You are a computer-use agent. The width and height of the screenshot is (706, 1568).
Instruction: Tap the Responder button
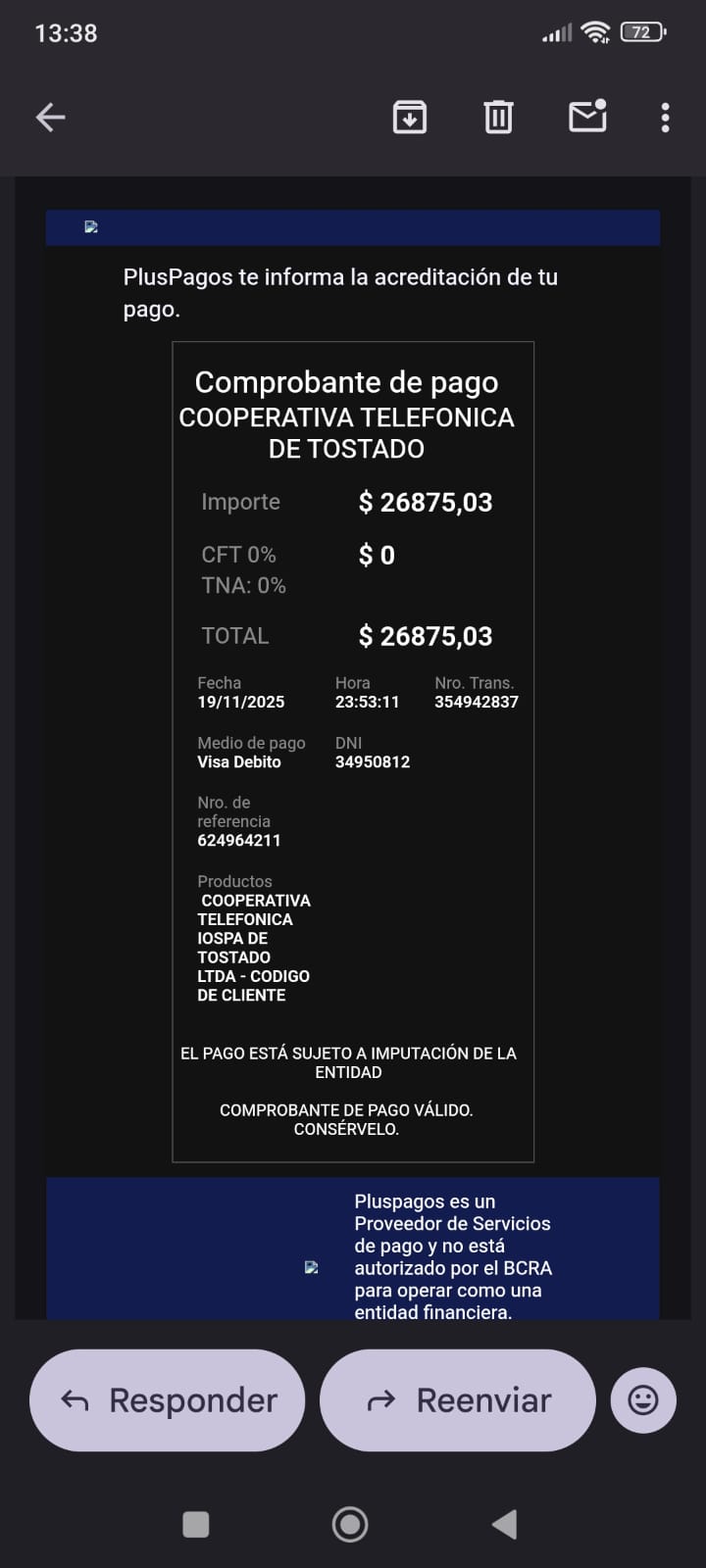point(168,1400)
